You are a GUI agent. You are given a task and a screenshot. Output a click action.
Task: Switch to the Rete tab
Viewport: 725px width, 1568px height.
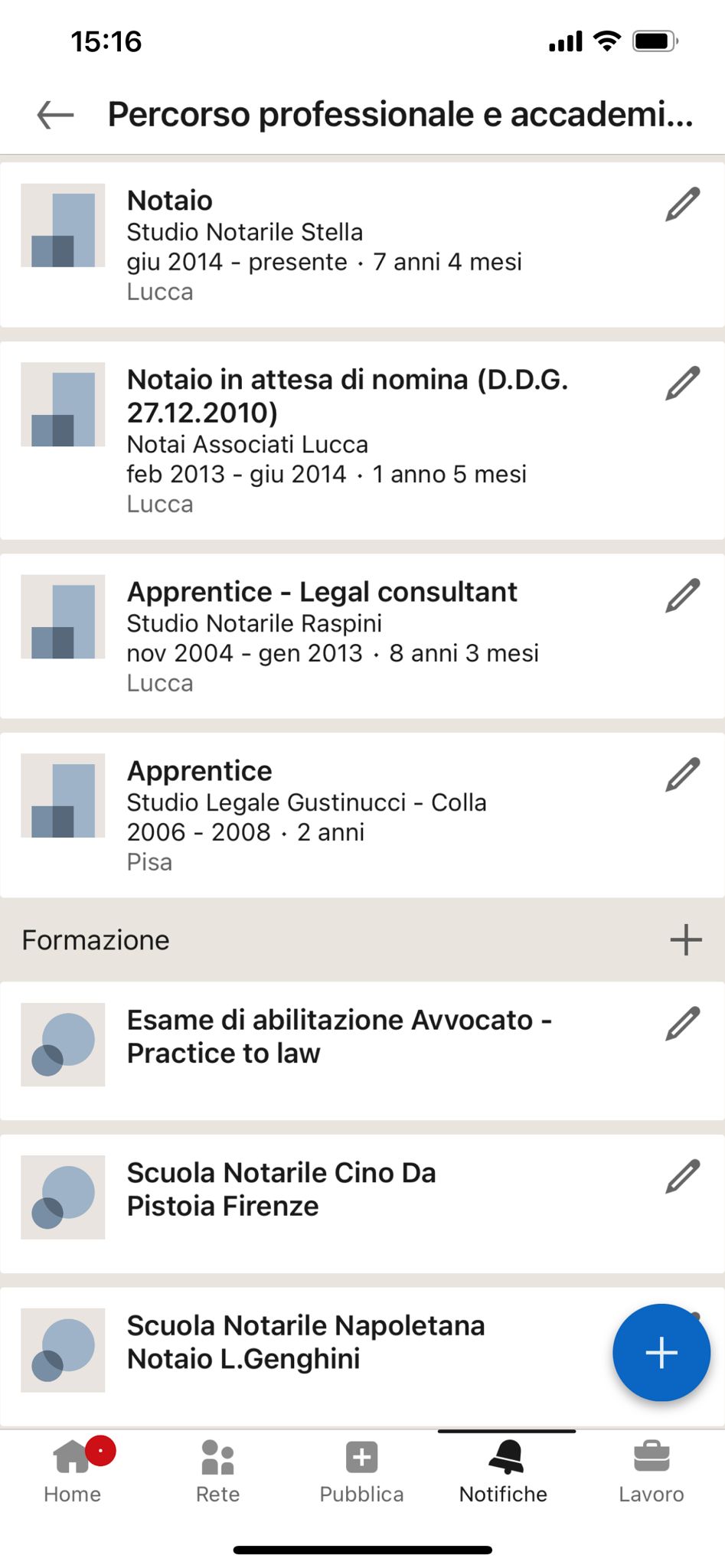218,1471
